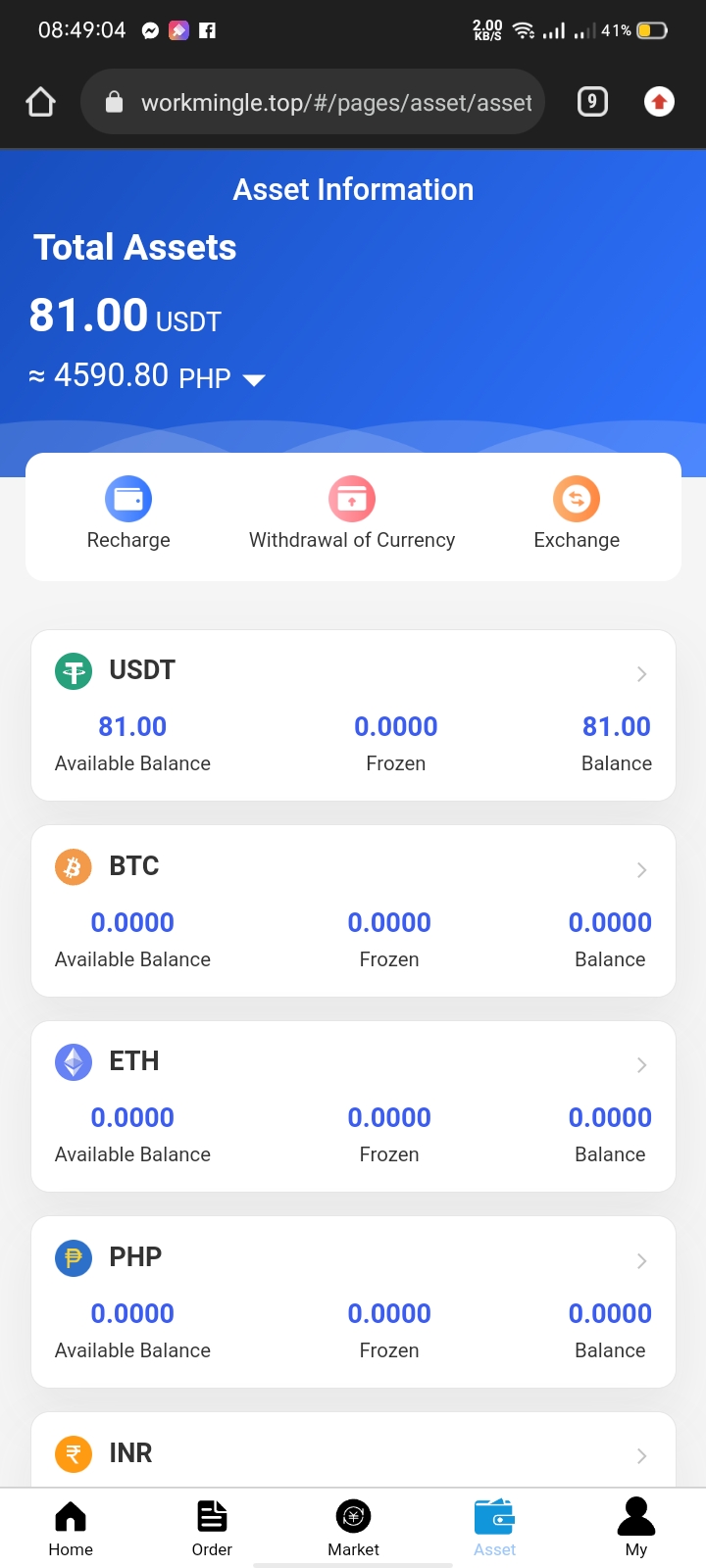
Task: Tap the workmingle.top address bar
Action: pos(312,102)
